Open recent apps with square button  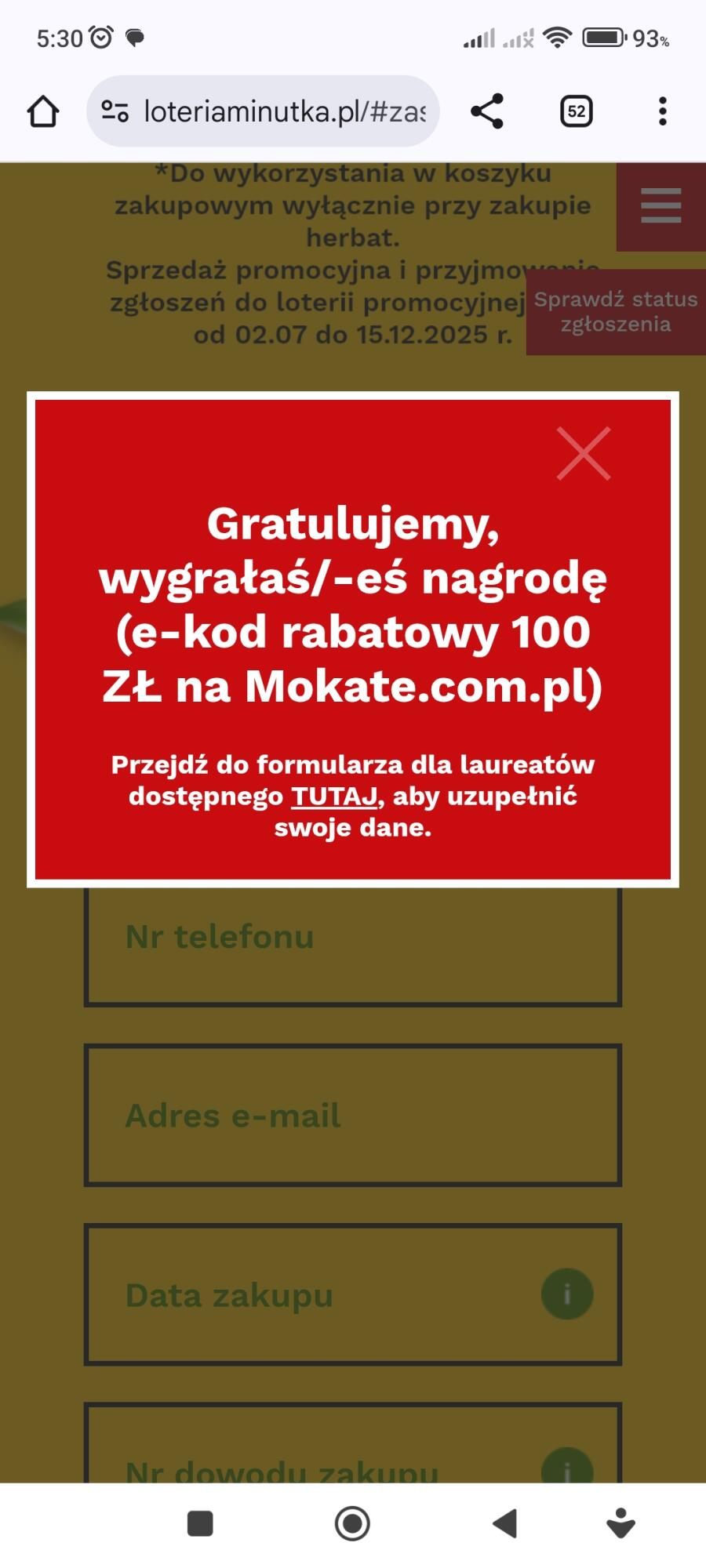[x=200, y=1523]
